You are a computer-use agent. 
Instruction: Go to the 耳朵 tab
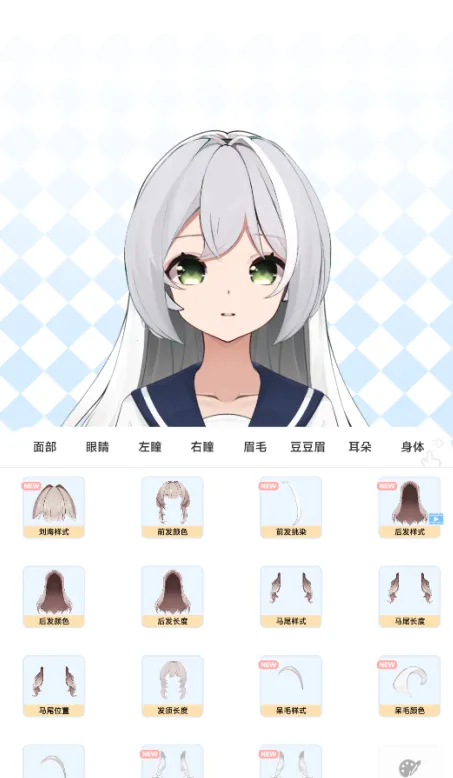[x=360, y=447]
